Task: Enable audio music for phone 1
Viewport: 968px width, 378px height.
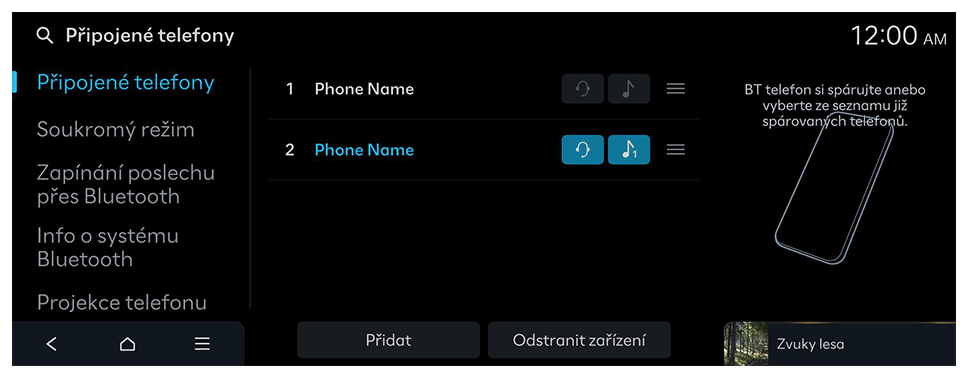Action: [x=629, y=89]
